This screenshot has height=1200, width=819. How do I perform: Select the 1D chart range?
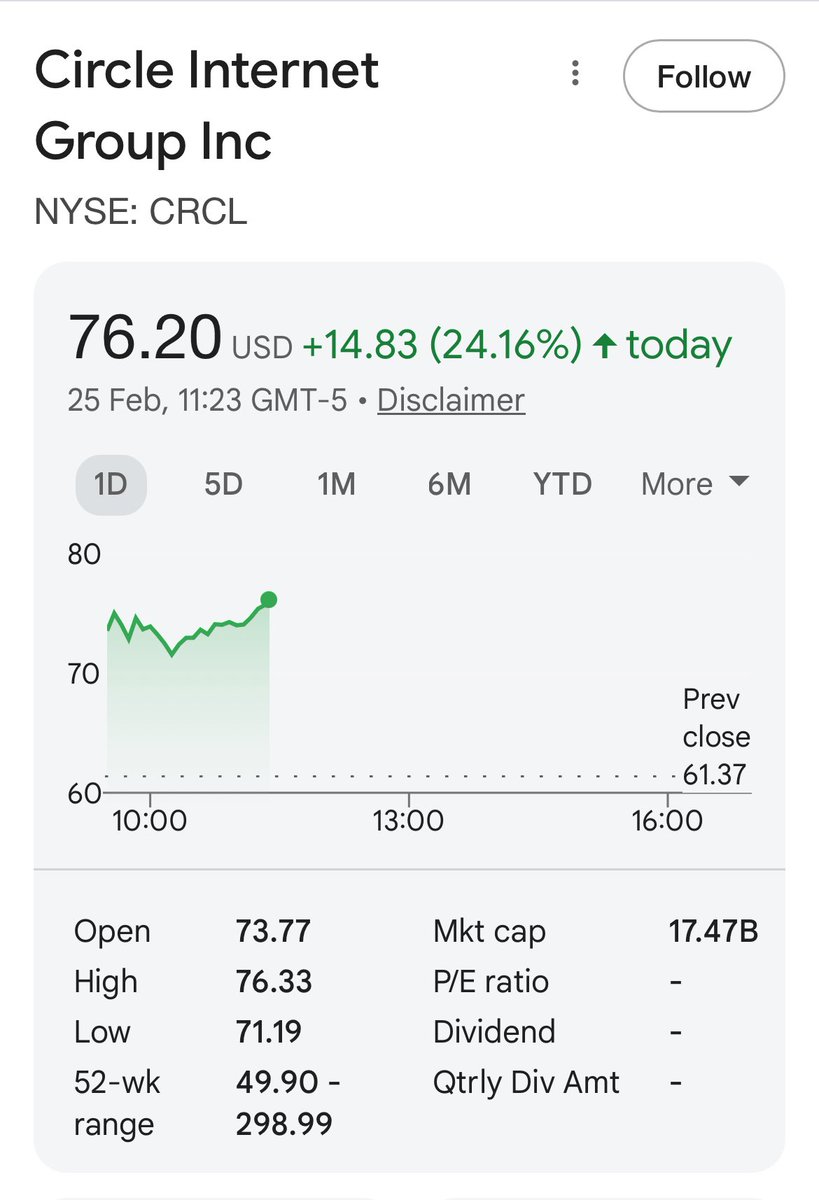click(111, 484)
